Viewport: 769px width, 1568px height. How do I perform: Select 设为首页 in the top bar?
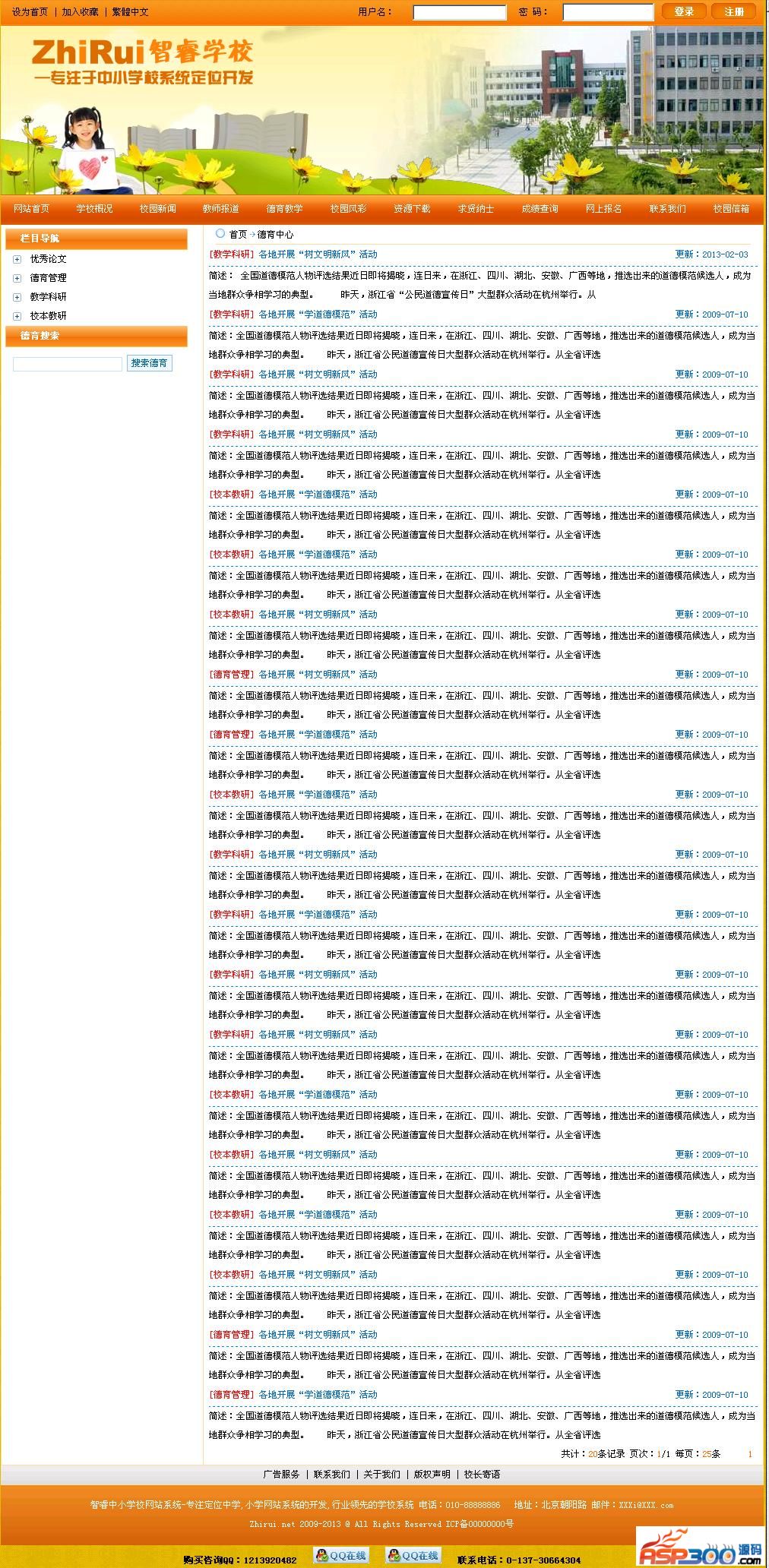[x=30, y=12]
